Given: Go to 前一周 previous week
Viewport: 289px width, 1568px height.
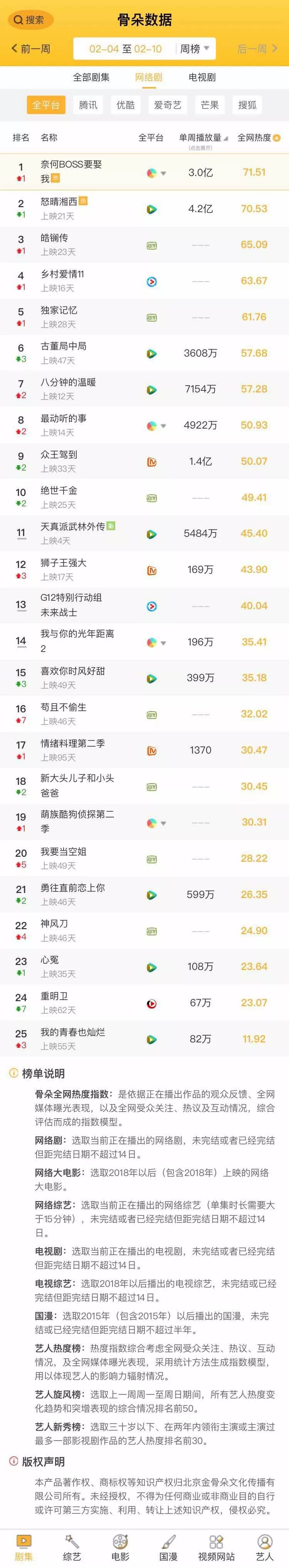Looking at the screenshot, I should click(x=31, y=49).
